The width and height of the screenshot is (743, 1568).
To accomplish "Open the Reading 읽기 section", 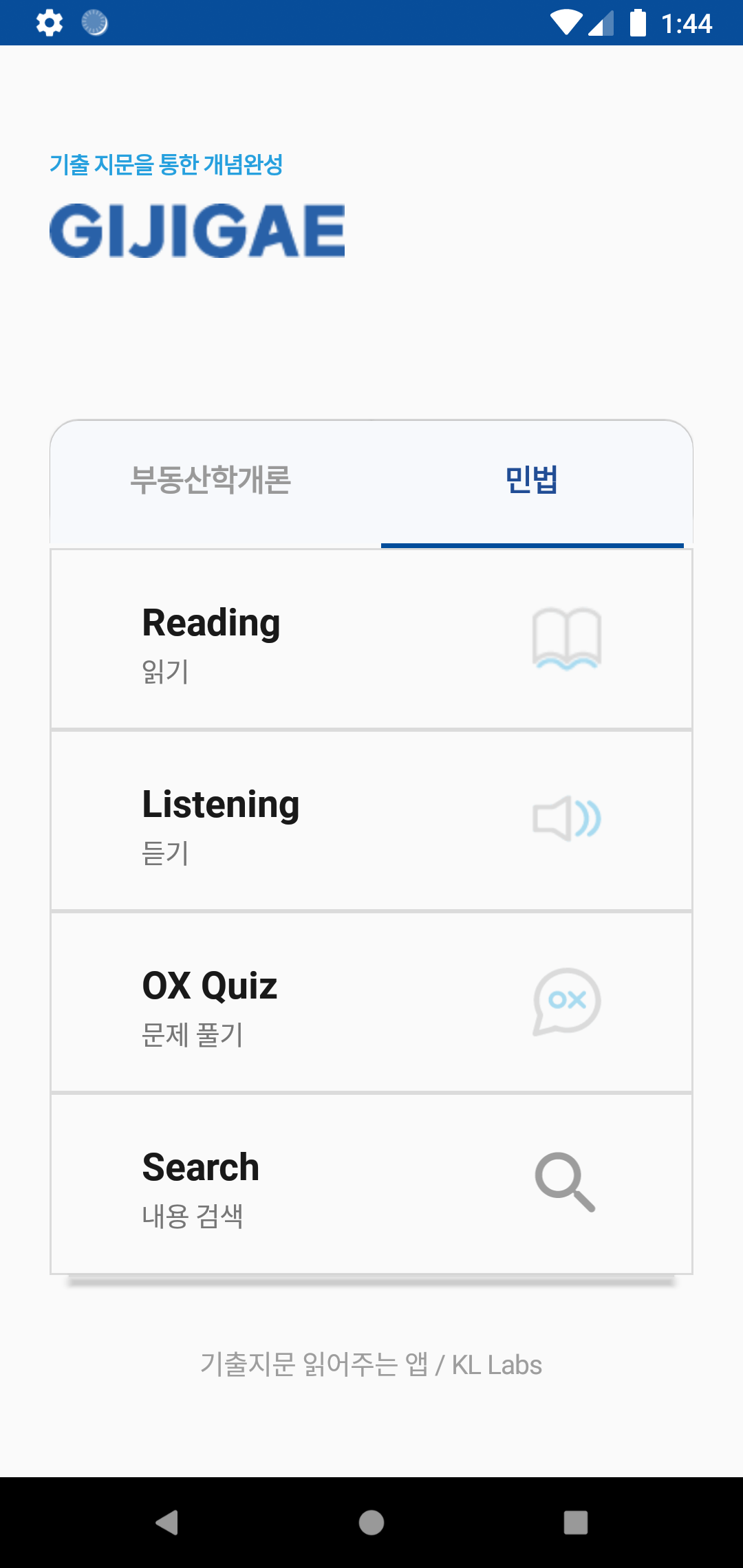I will click(371, 639).
